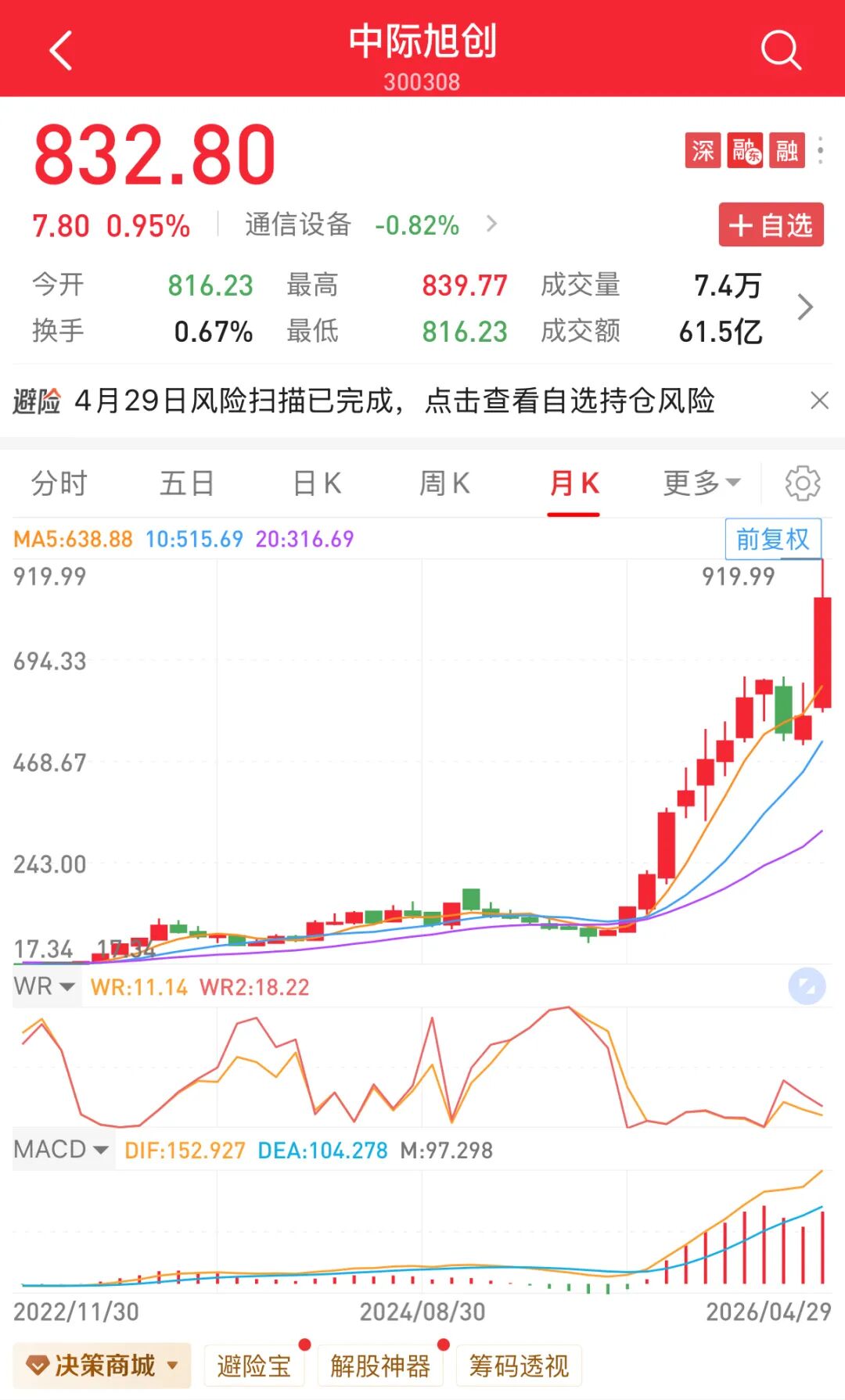Open 决策商城 dropdown
The height and width of the screenshot is (1400, 845).
(102, 1366)
